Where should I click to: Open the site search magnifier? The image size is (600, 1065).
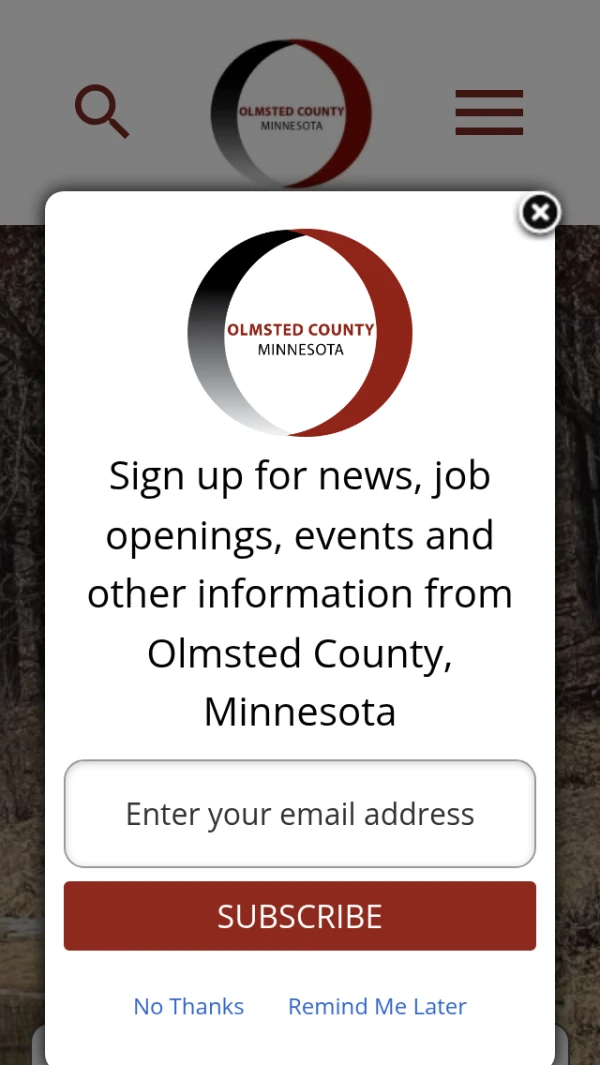click(102, 111)
